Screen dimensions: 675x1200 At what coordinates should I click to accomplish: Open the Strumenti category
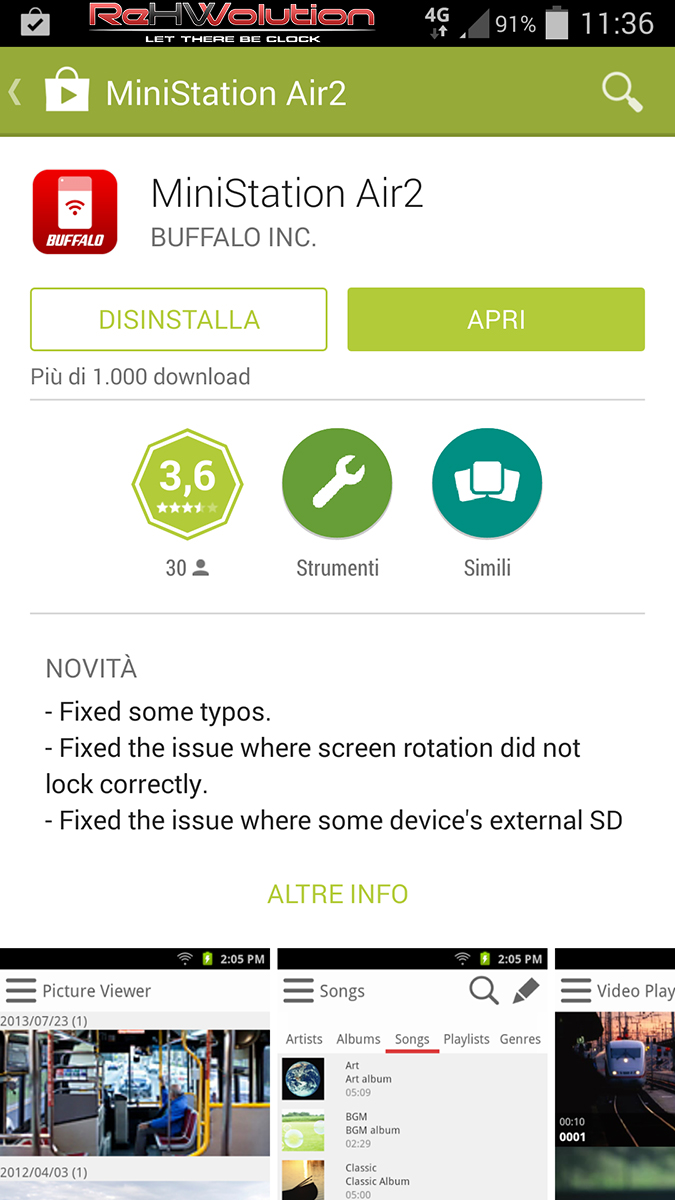pos(337,484)
